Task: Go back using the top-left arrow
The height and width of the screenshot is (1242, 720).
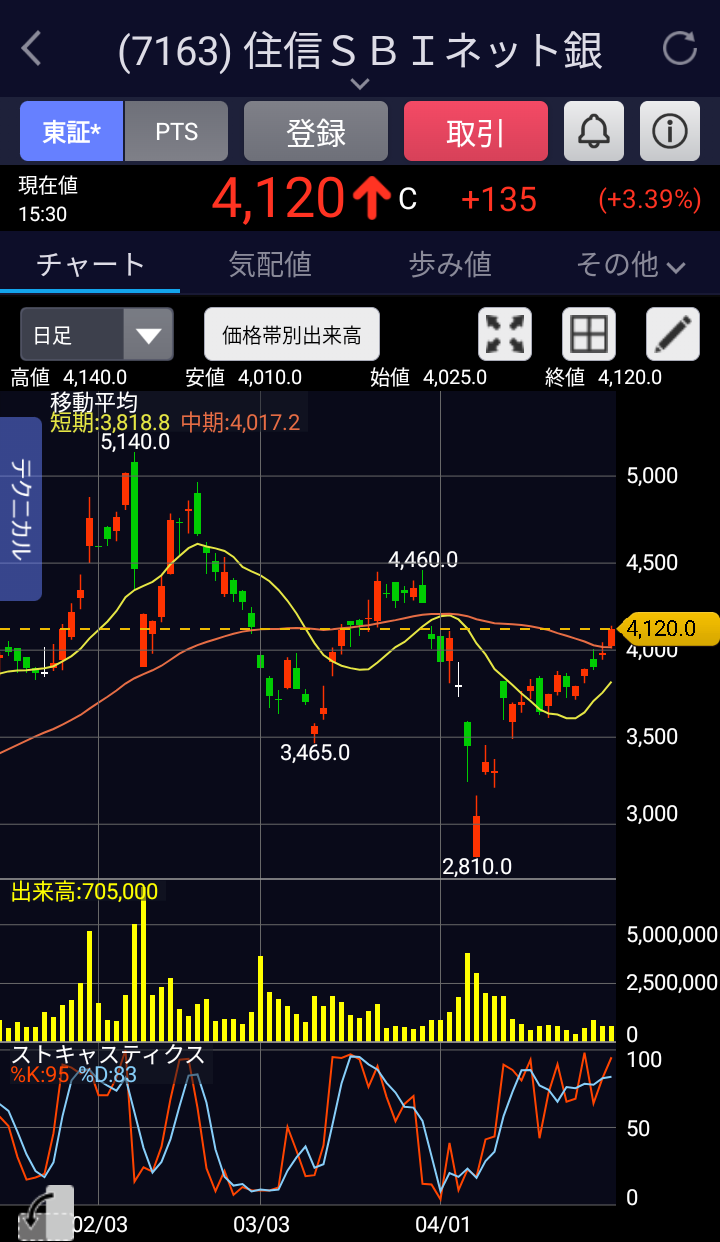Action: 32,48
